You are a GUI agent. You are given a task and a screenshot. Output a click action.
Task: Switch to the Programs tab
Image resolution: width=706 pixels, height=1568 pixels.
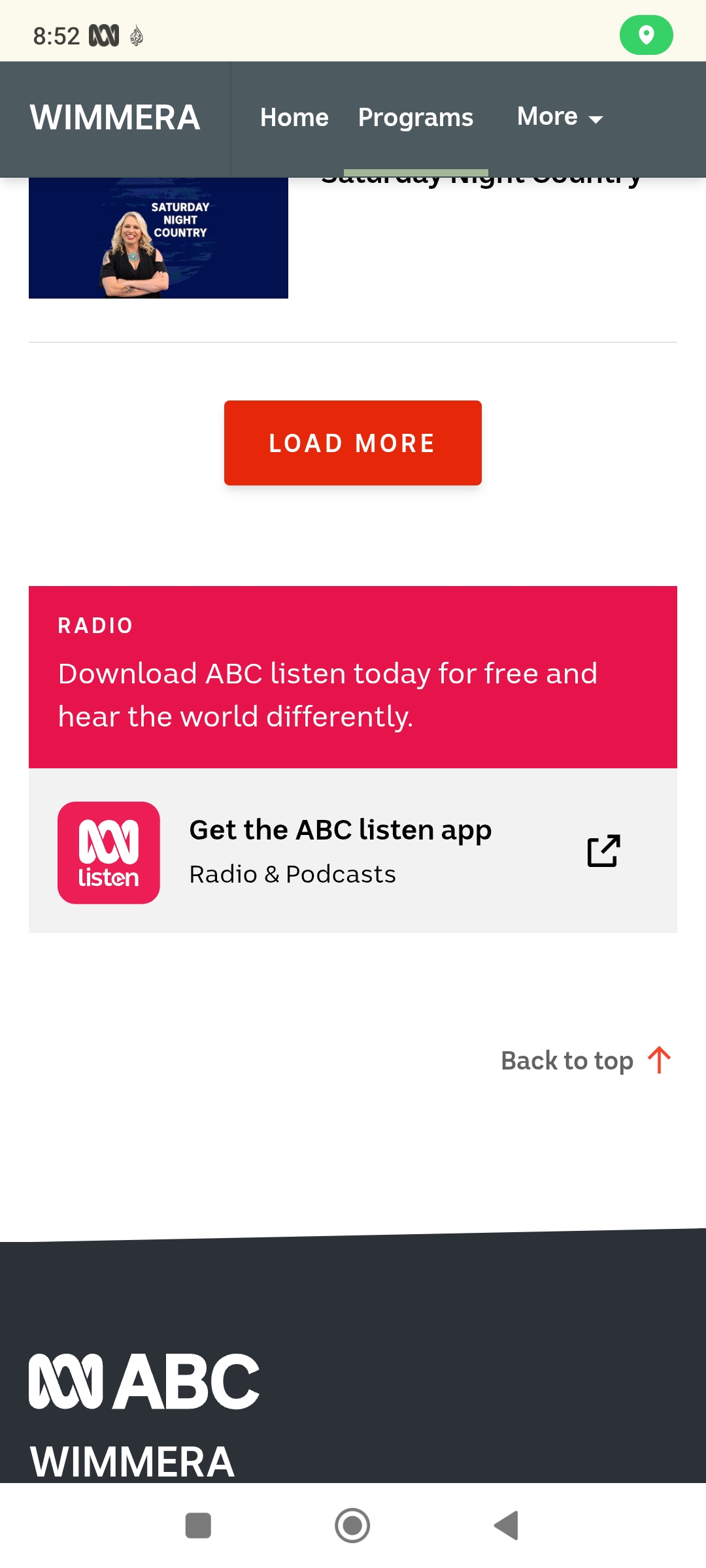tap(416, 118)
